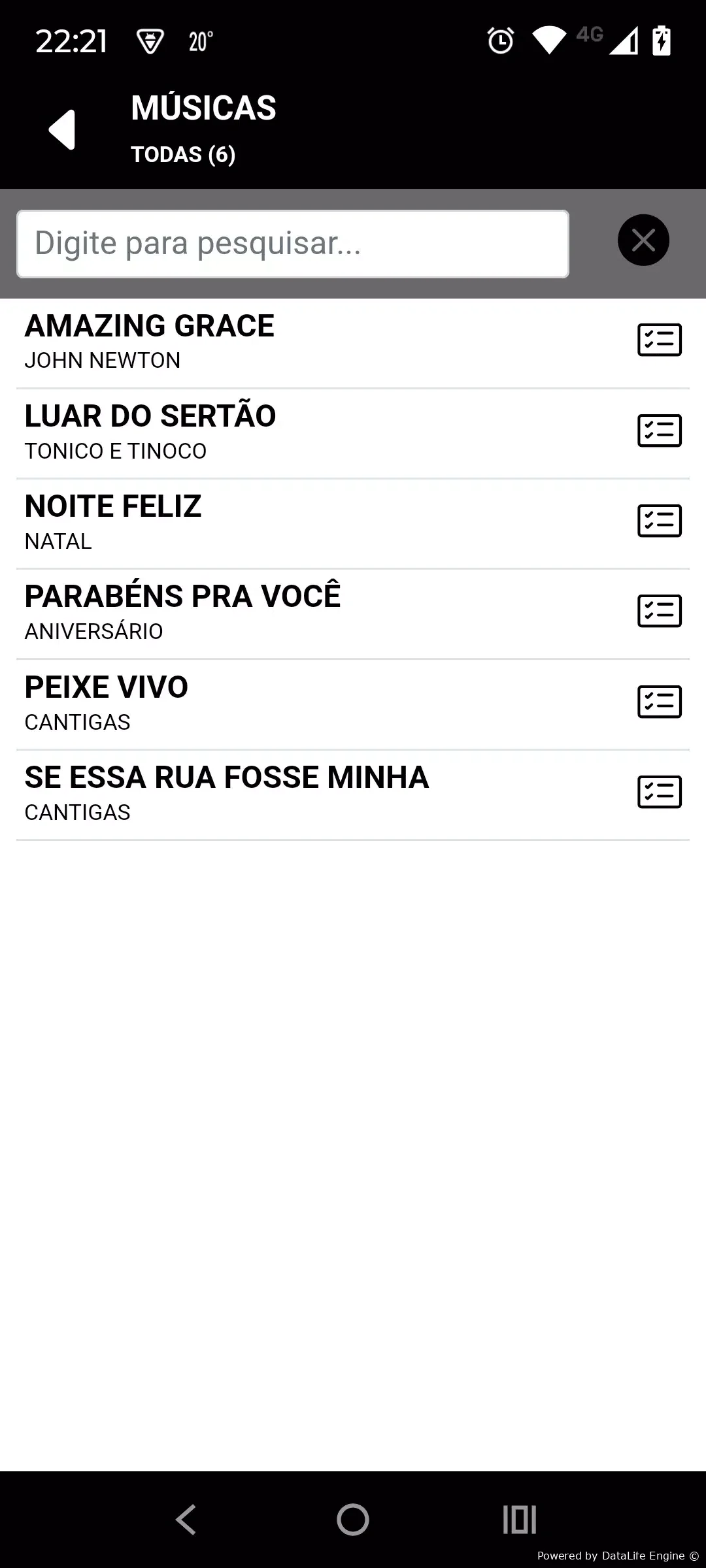
Task: Go back using the white arrow beside Músicas
Action: pos(62,129)
